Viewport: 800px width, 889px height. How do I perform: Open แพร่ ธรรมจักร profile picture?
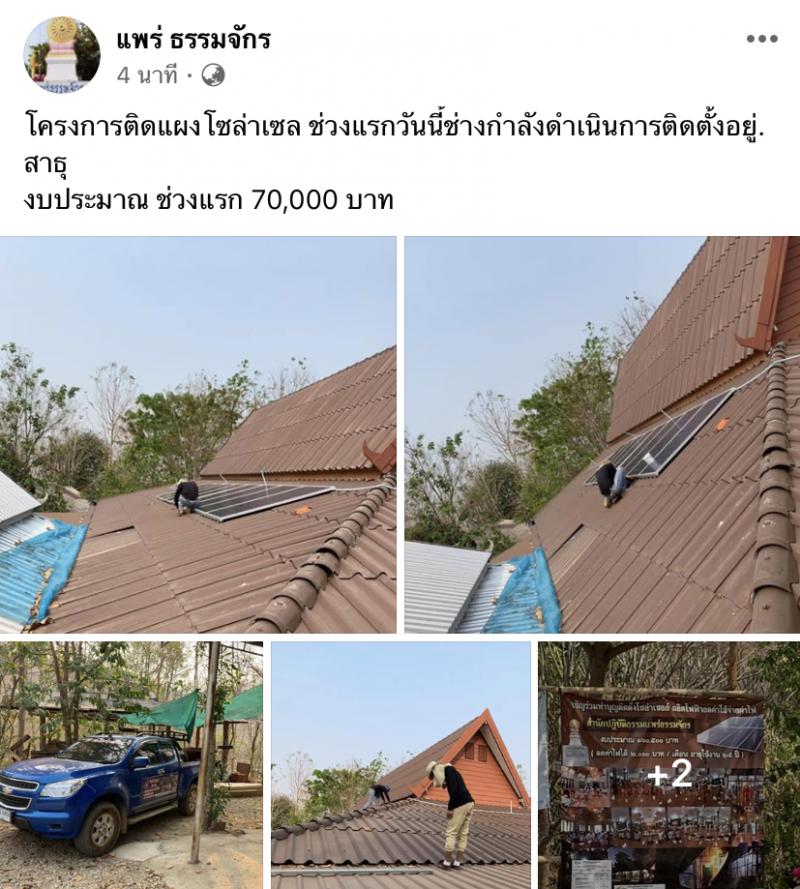[x=62, y=55]
